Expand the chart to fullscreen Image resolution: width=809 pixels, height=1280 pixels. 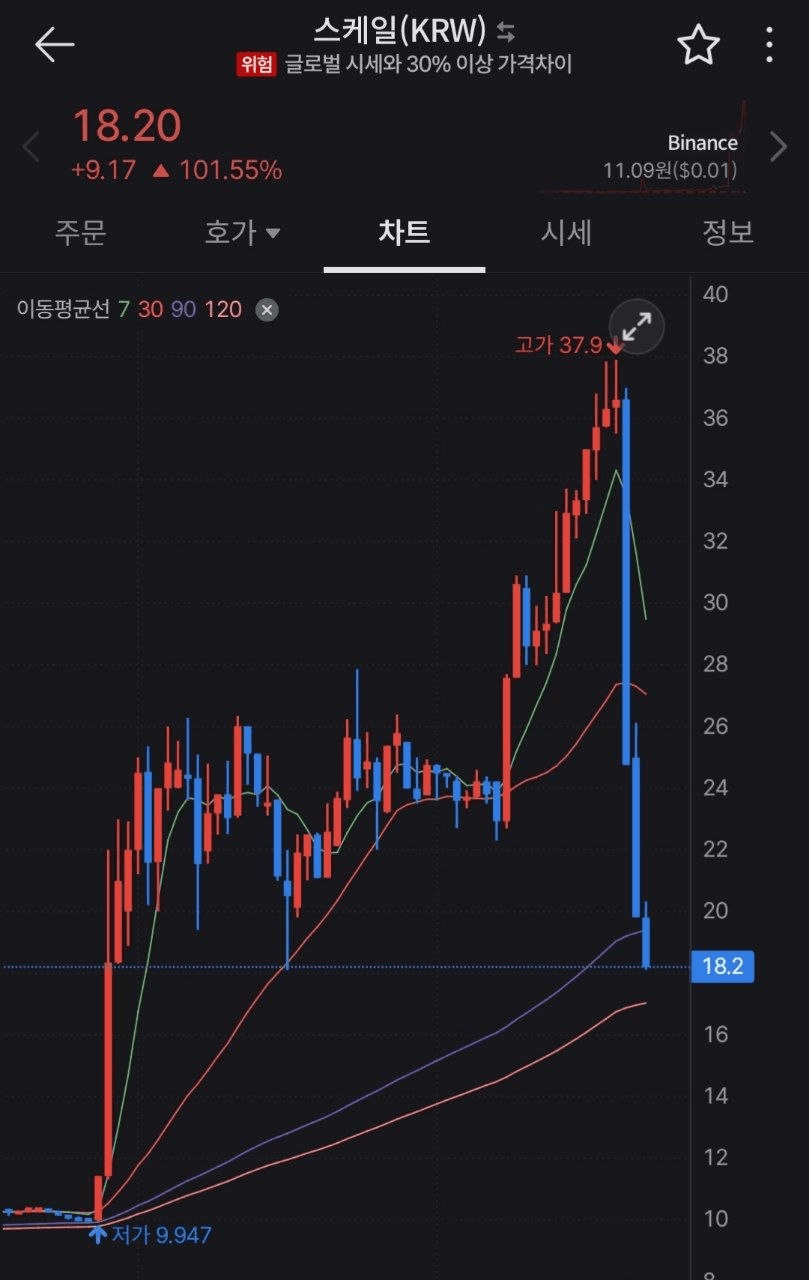[638, 325]
